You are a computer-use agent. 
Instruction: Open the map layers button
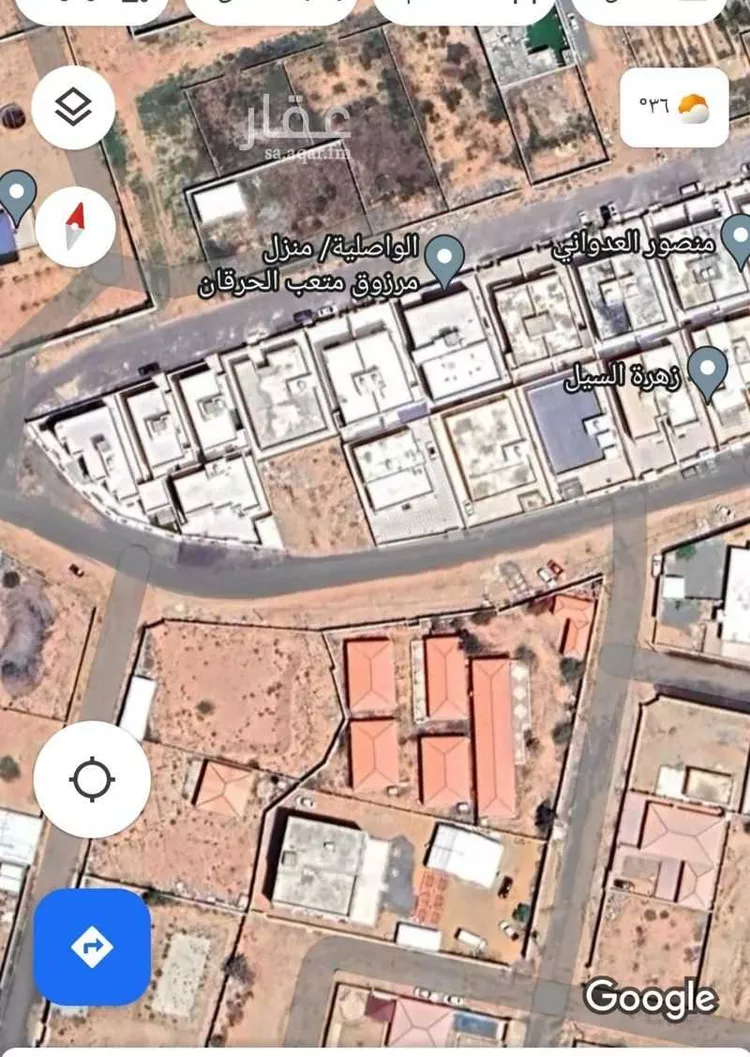[x=73, y=108]
